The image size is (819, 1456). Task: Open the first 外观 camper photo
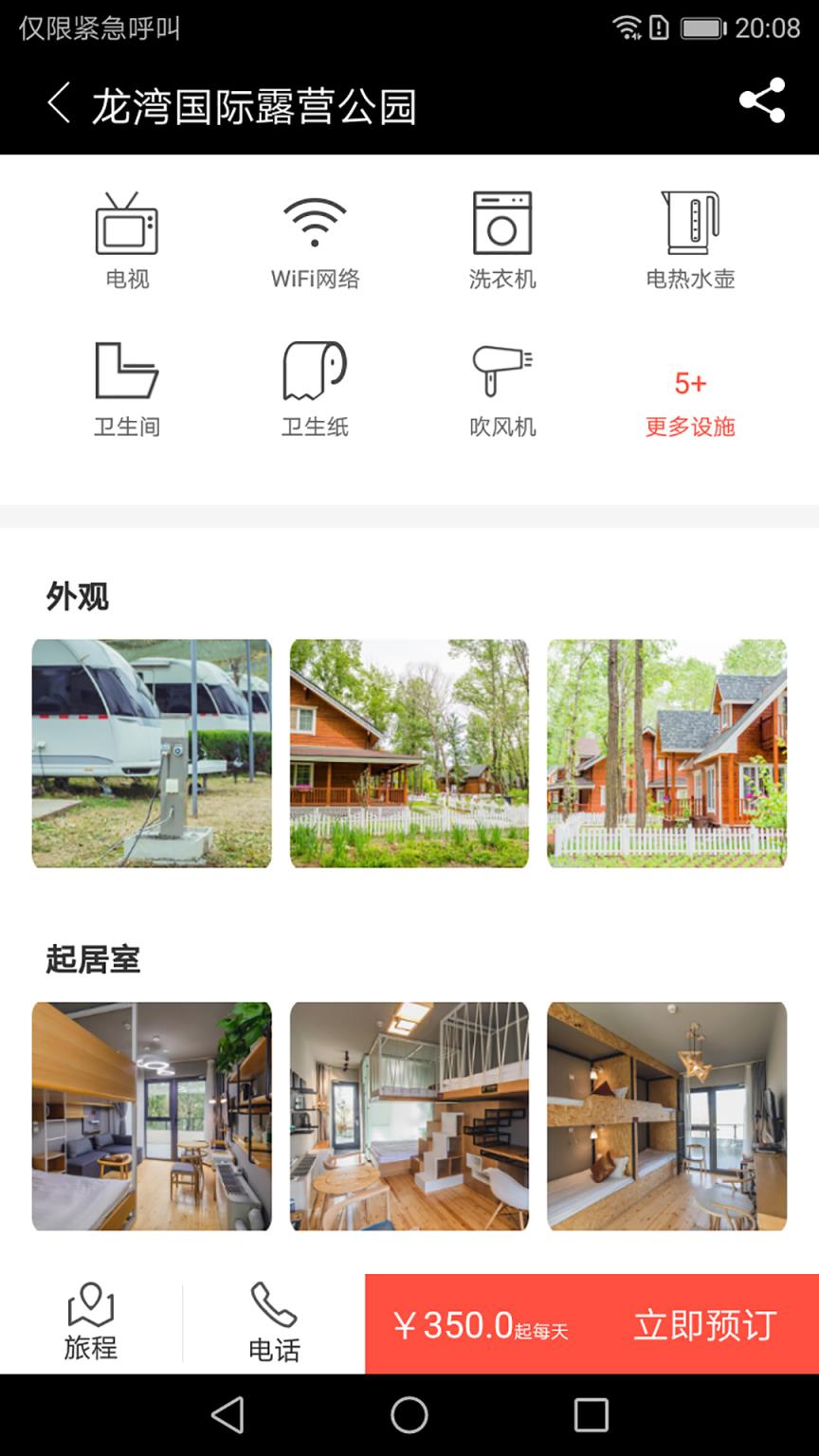coord(150,754)
